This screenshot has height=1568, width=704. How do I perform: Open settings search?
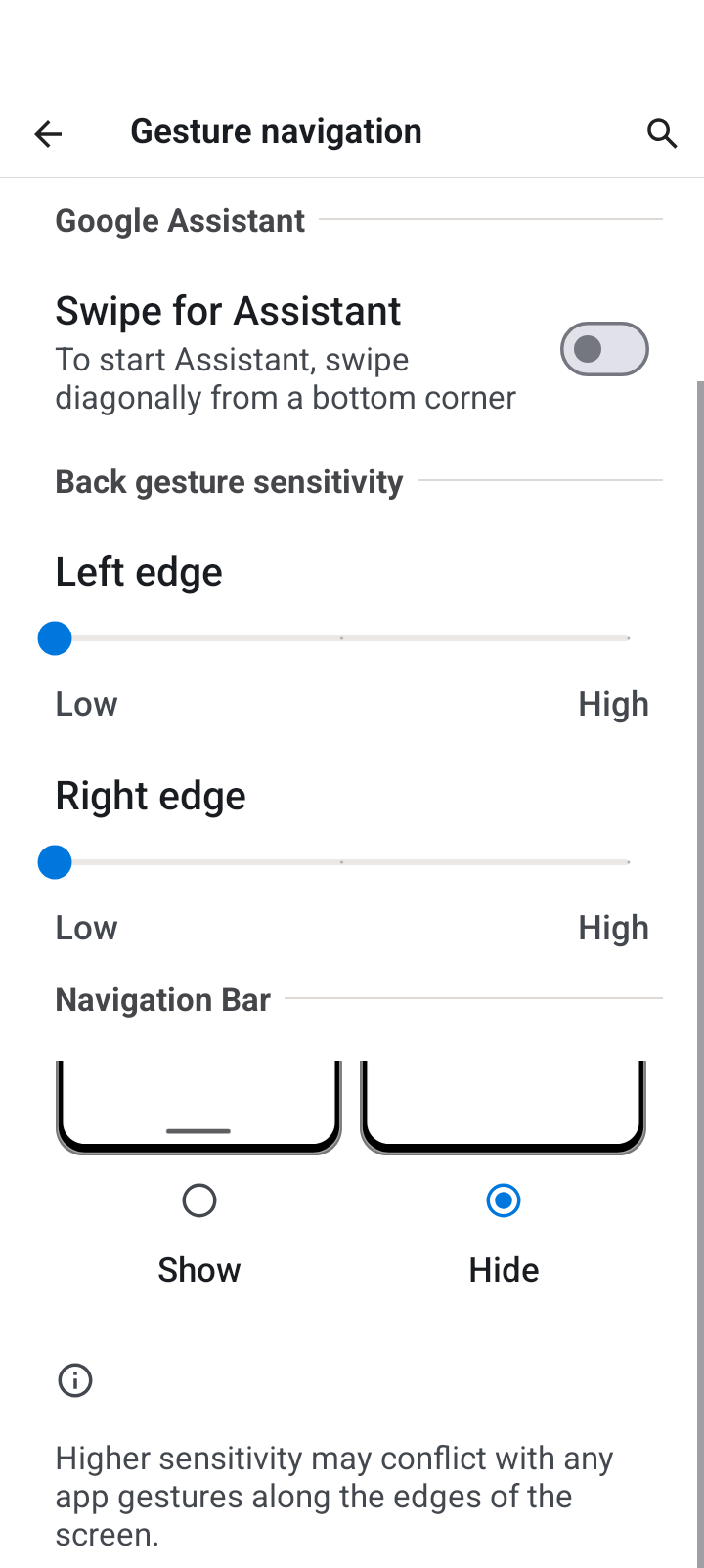pos(662,133)
